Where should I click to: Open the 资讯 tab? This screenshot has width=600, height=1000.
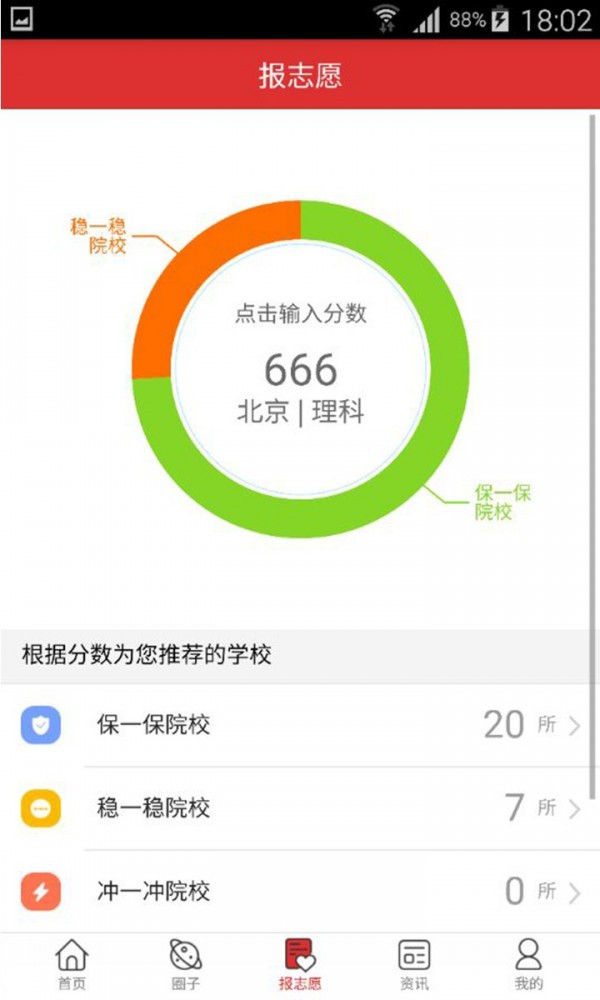tap(414, 965)
